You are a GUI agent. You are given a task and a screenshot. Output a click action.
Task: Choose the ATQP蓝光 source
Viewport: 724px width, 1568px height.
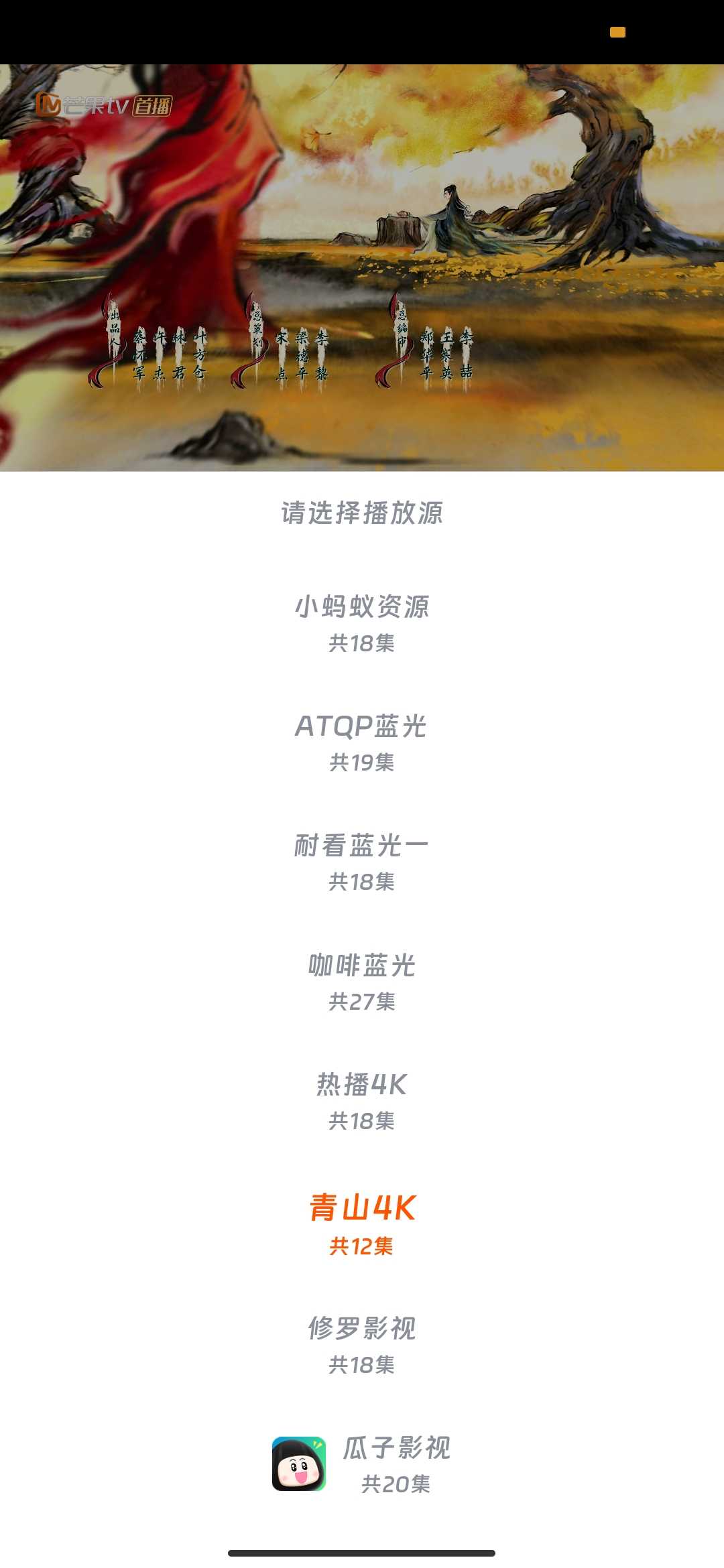pos(362,742)
